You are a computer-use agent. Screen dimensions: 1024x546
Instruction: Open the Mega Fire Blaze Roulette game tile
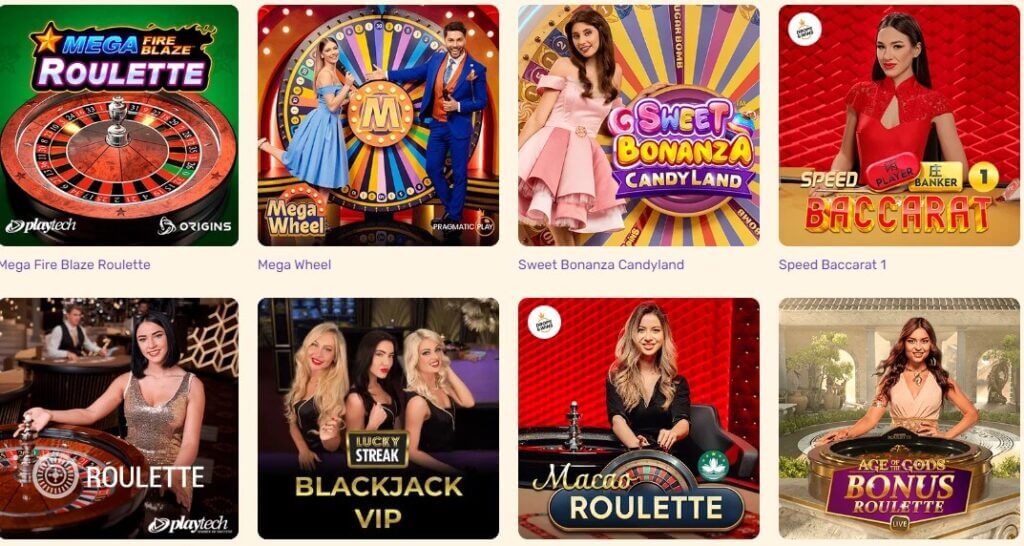pyautogui.click(x=118, y=125)
